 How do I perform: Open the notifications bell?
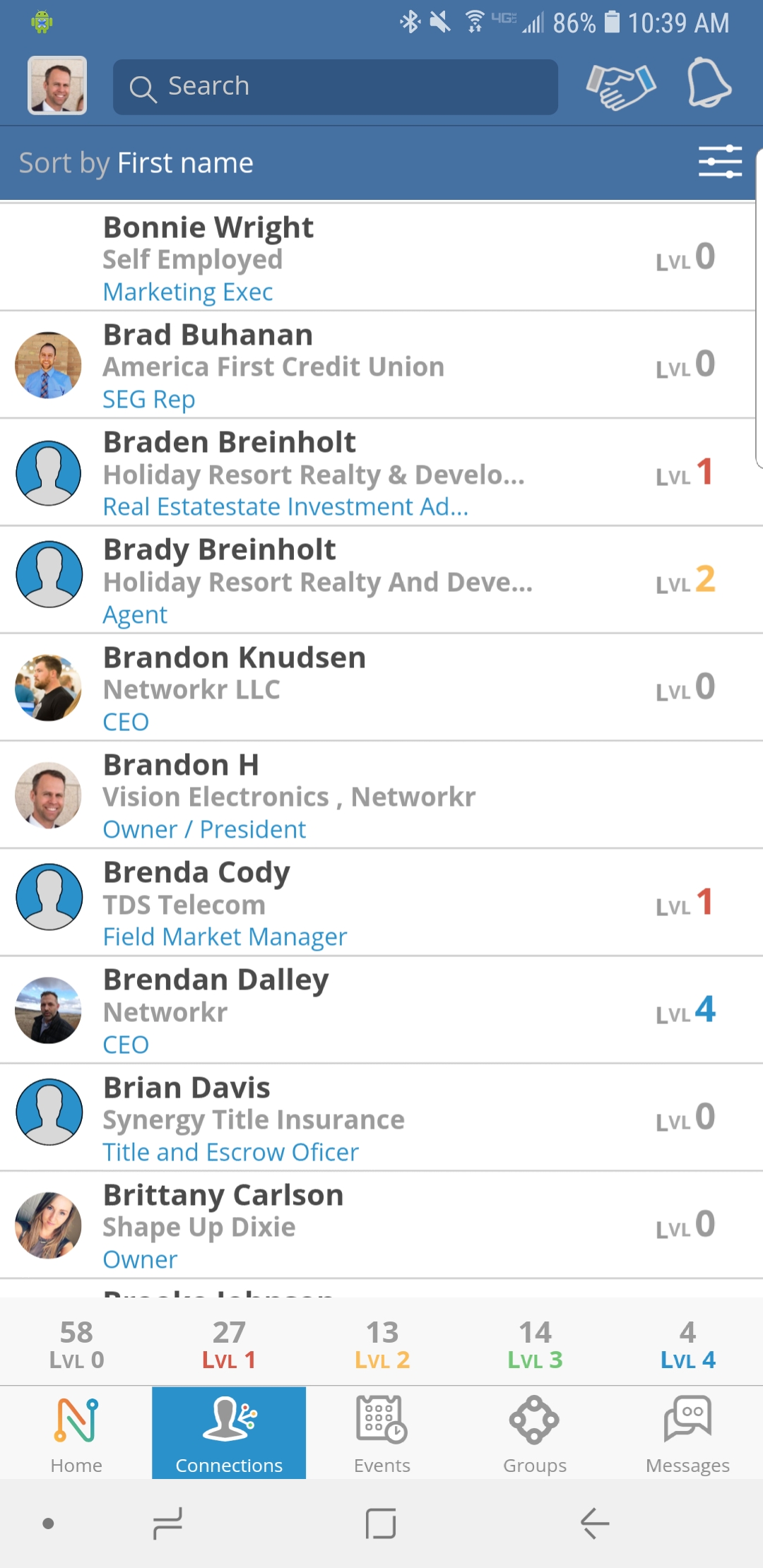[709, 85]
